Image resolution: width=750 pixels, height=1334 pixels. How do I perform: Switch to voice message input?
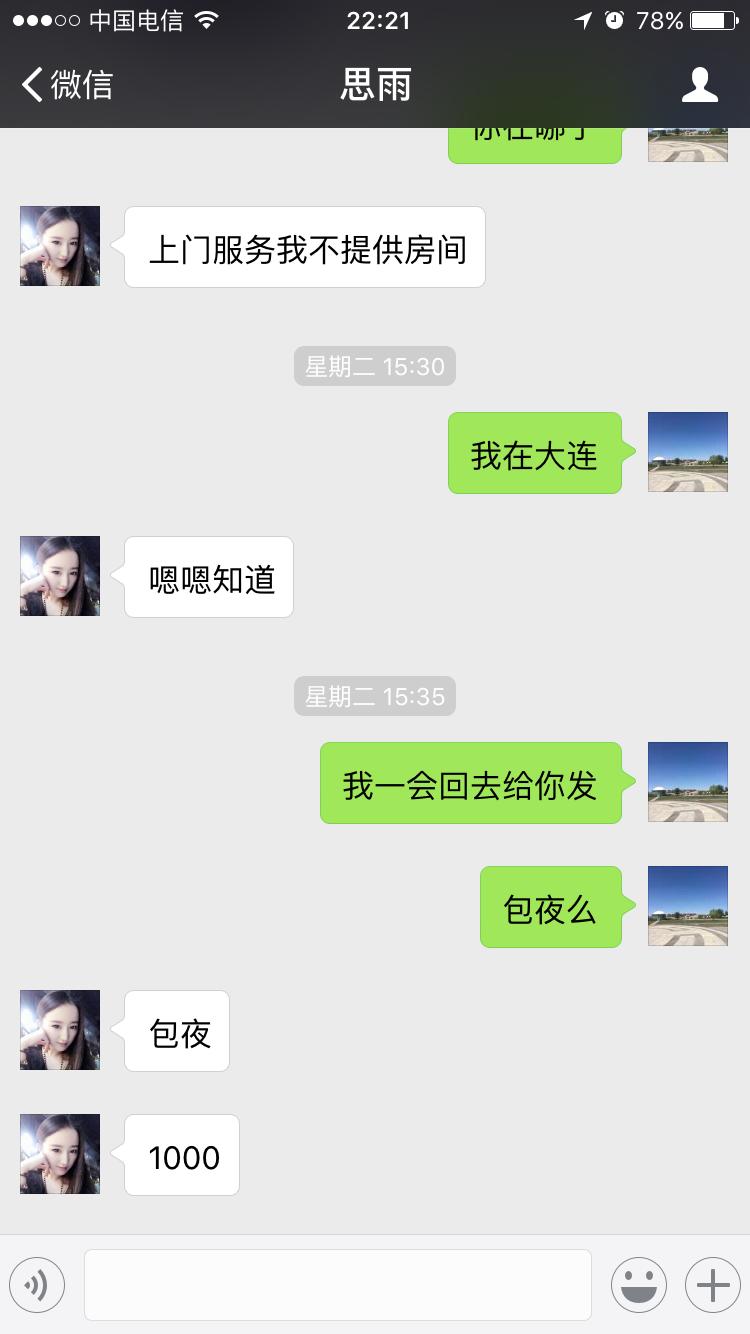click(37, 1284)
